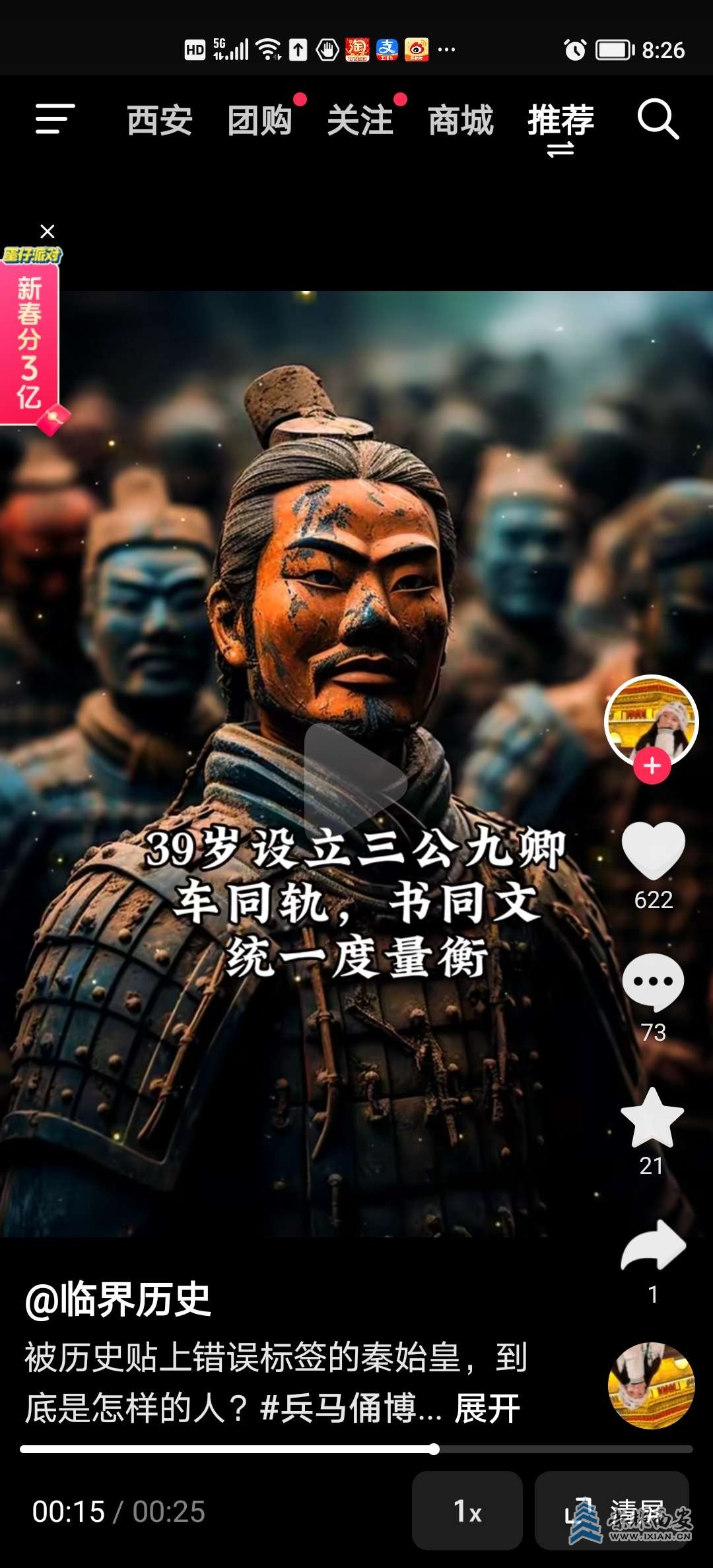Dismiss the 新春分3亿 floating banner
The height and width of the screenshot is (1568, 713).
tap(48, 232)
